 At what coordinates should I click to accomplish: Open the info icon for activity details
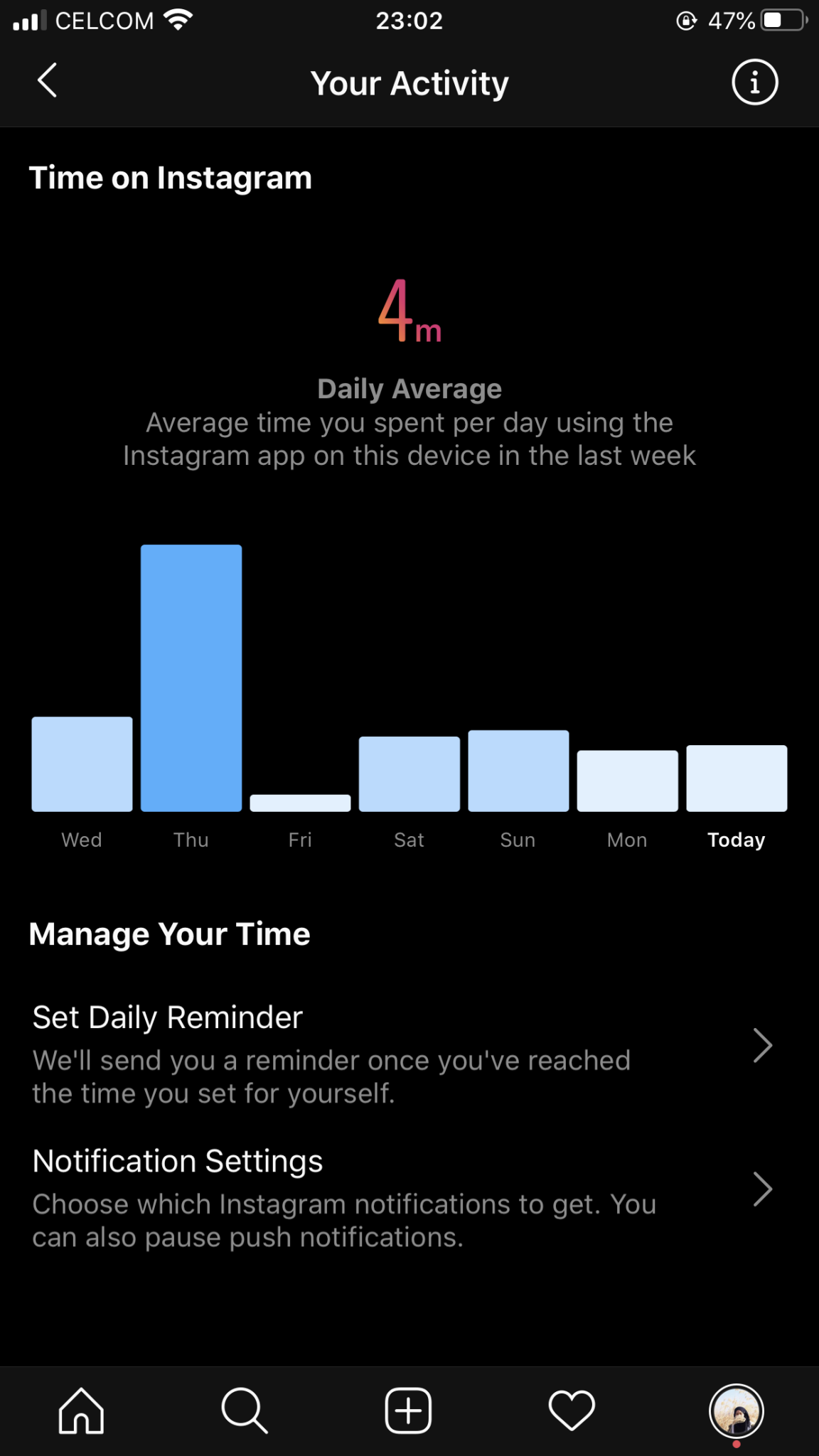coord(754,82)
